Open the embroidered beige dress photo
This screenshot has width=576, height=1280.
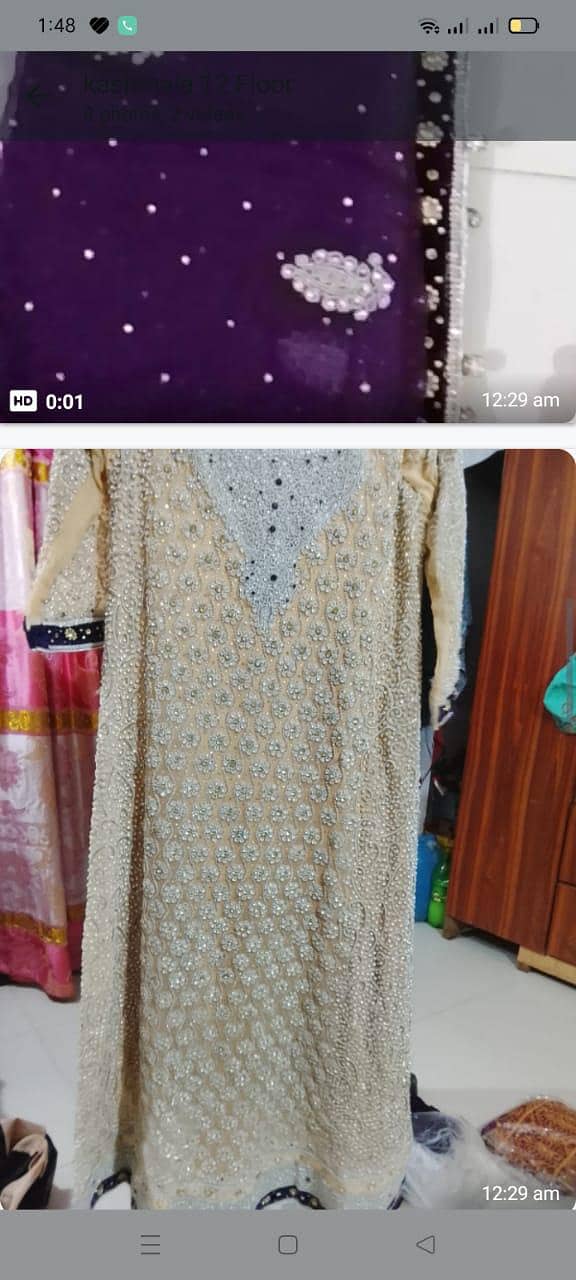pos(288,829)
